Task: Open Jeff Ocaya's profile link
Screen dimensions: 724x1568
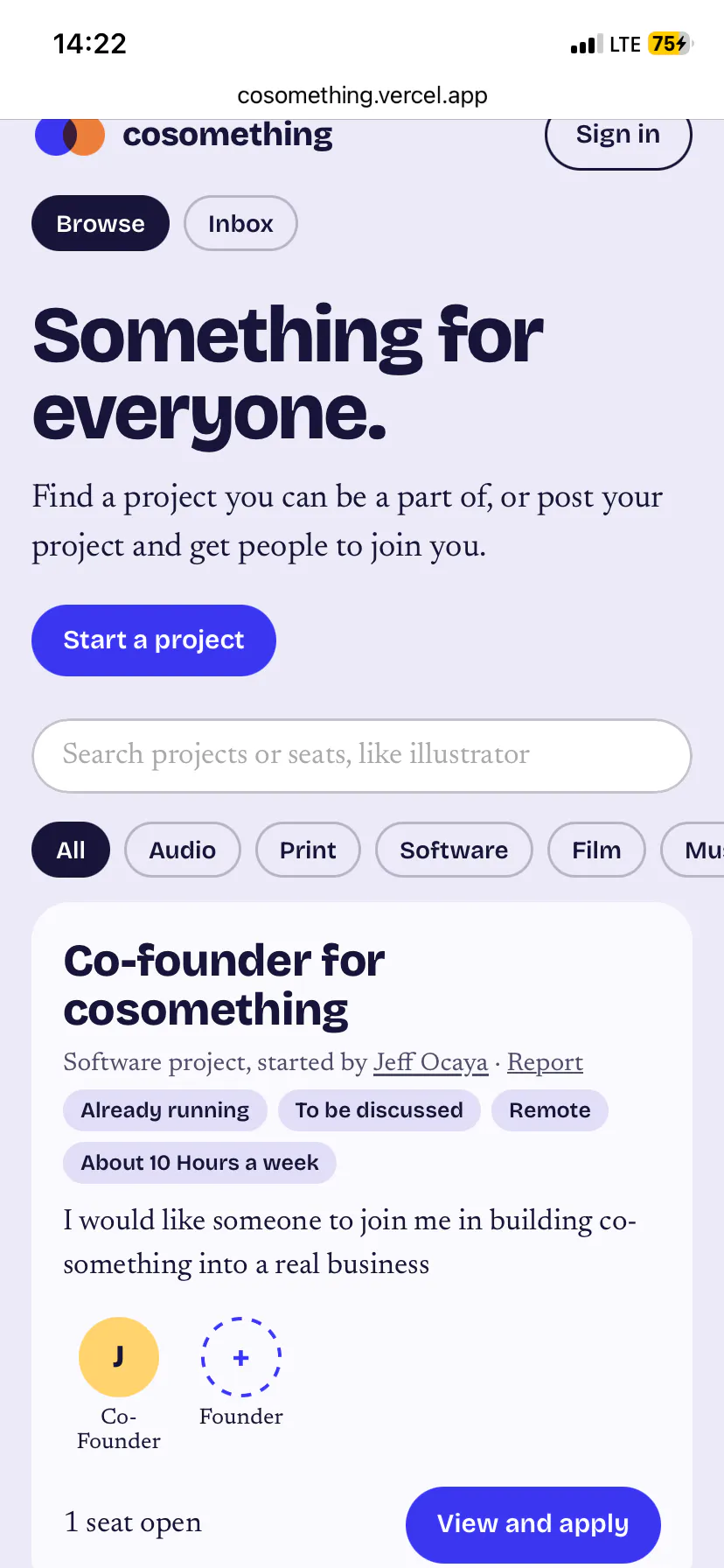Action: click(x=431, y=1062)
